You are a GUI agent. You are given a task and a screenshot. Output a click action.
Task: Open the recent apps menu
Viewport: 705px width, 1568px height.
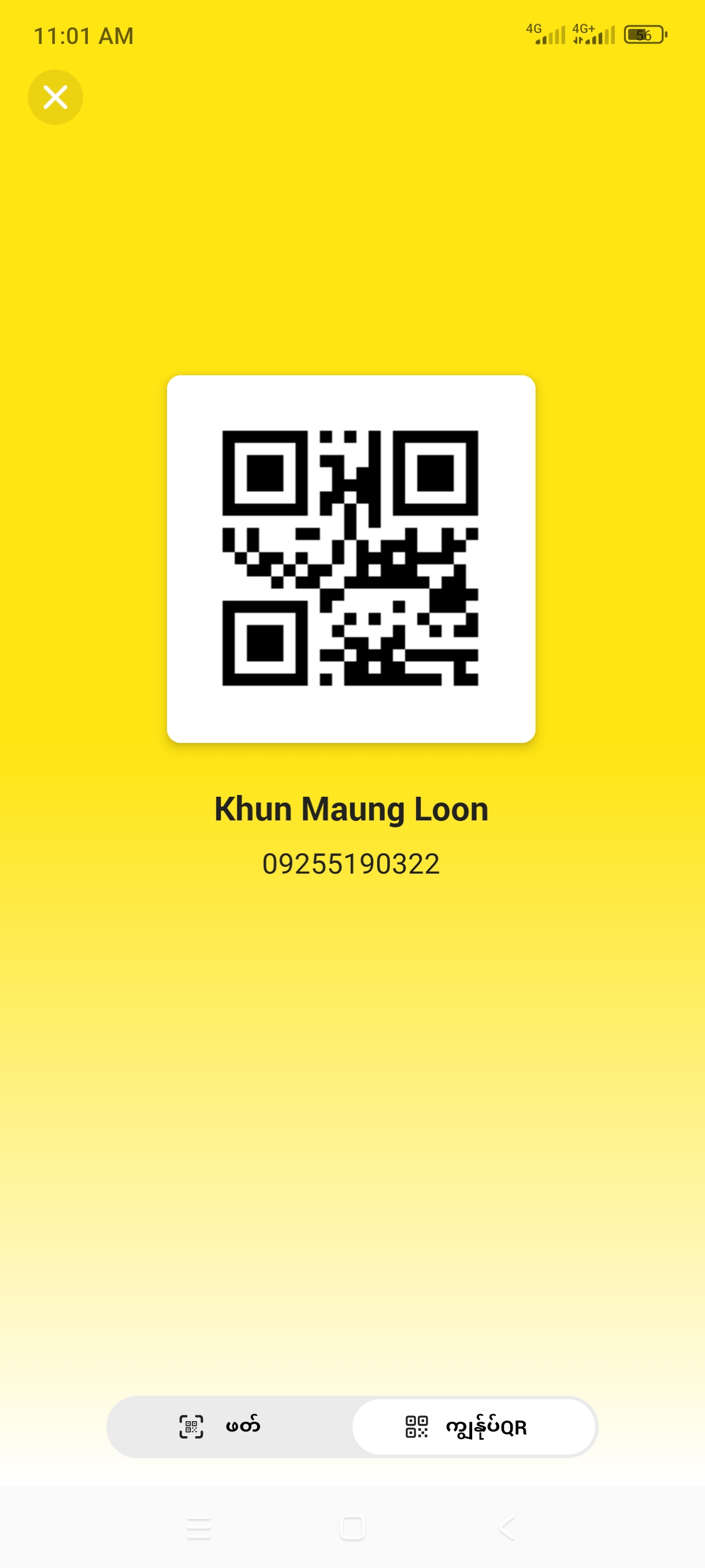tap(199, 1528)
